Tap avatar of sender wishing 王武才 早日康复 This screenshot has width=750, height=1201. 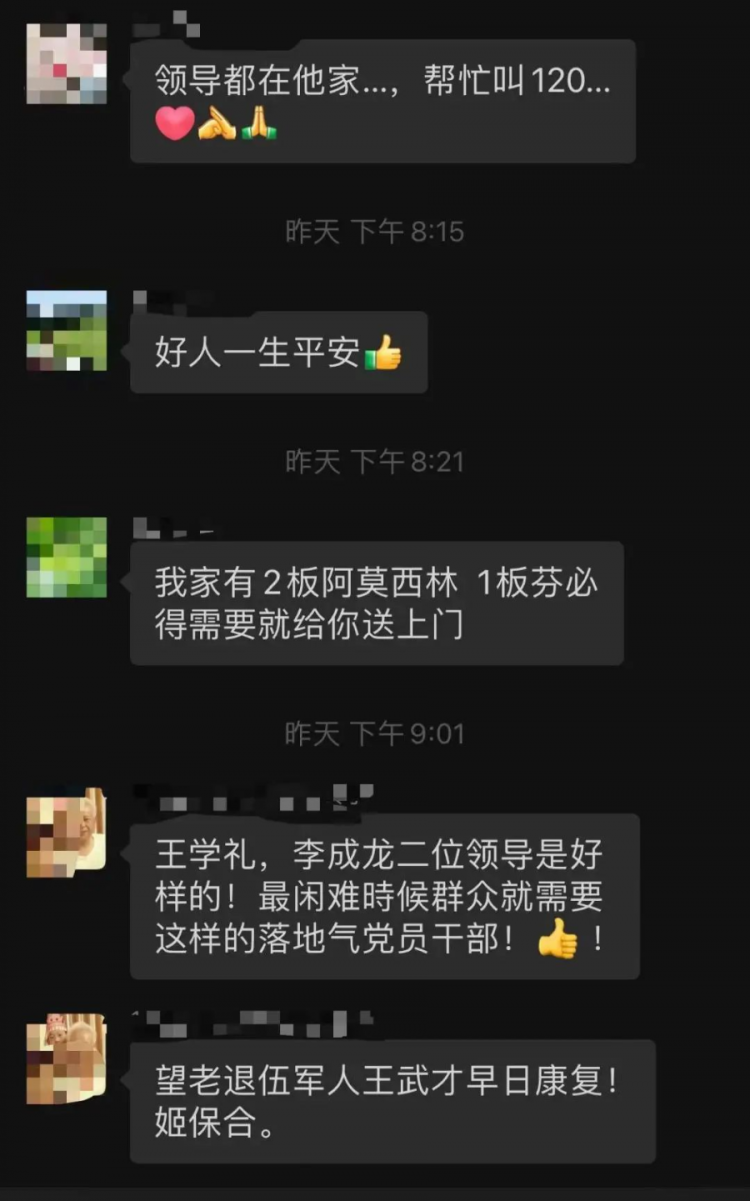pyautogui.click(x=66, y=1058)
